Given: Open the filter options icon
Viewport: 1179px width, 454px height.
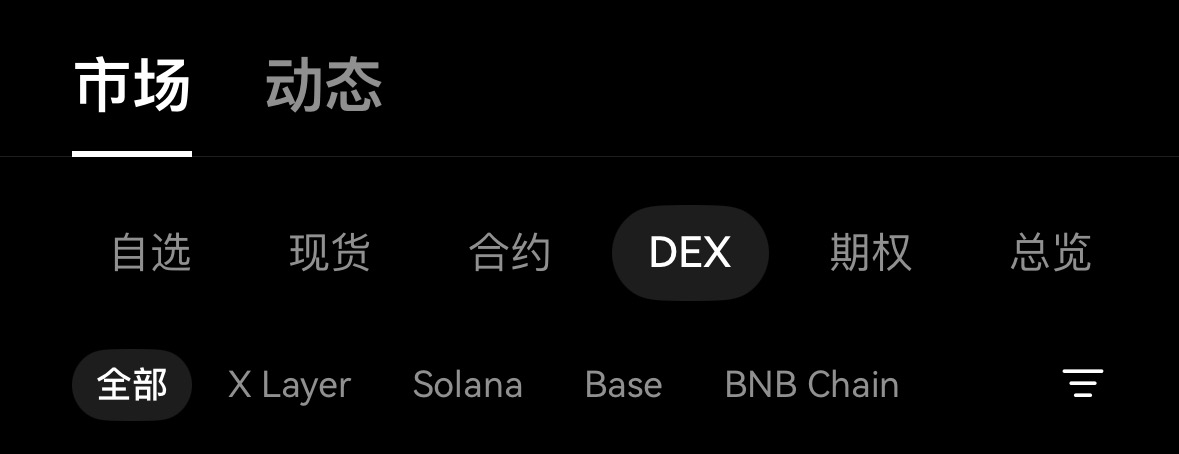Looking at the screenshot, I should 1082,384.
